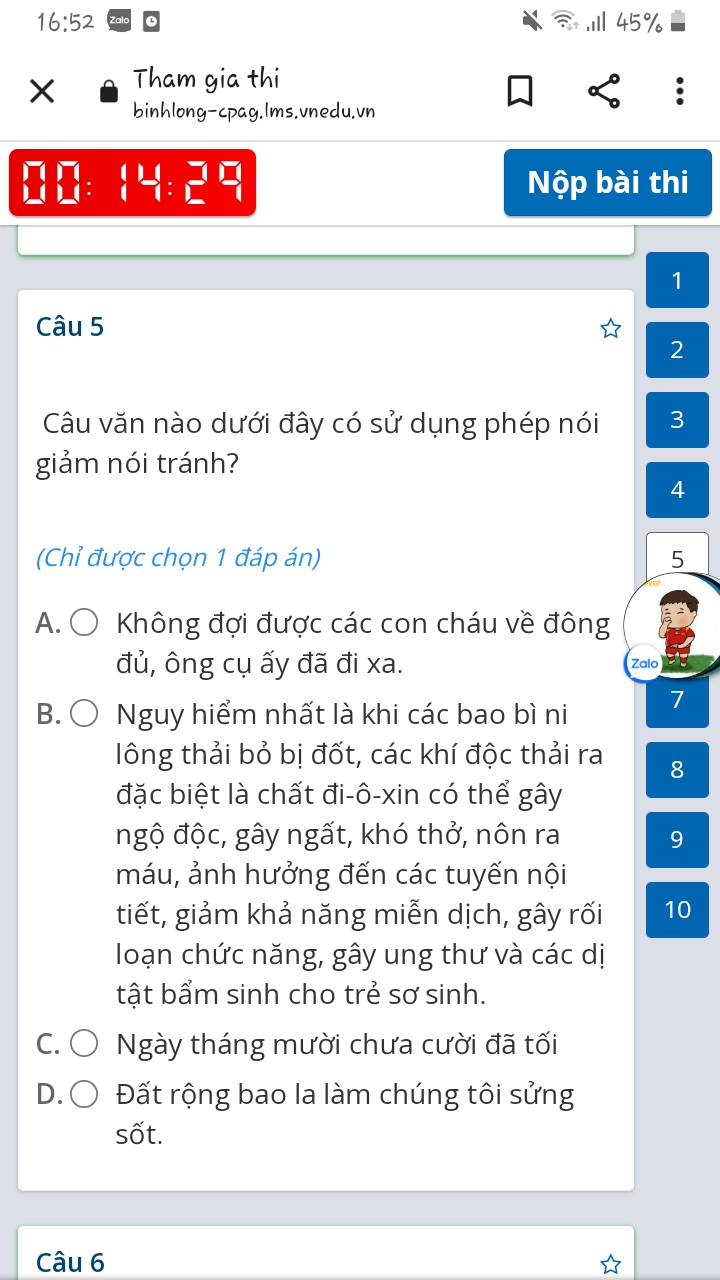Go to question 3
Image resolution: width=720 pixels, height=1280 pixels.
[x=677, y=420]
